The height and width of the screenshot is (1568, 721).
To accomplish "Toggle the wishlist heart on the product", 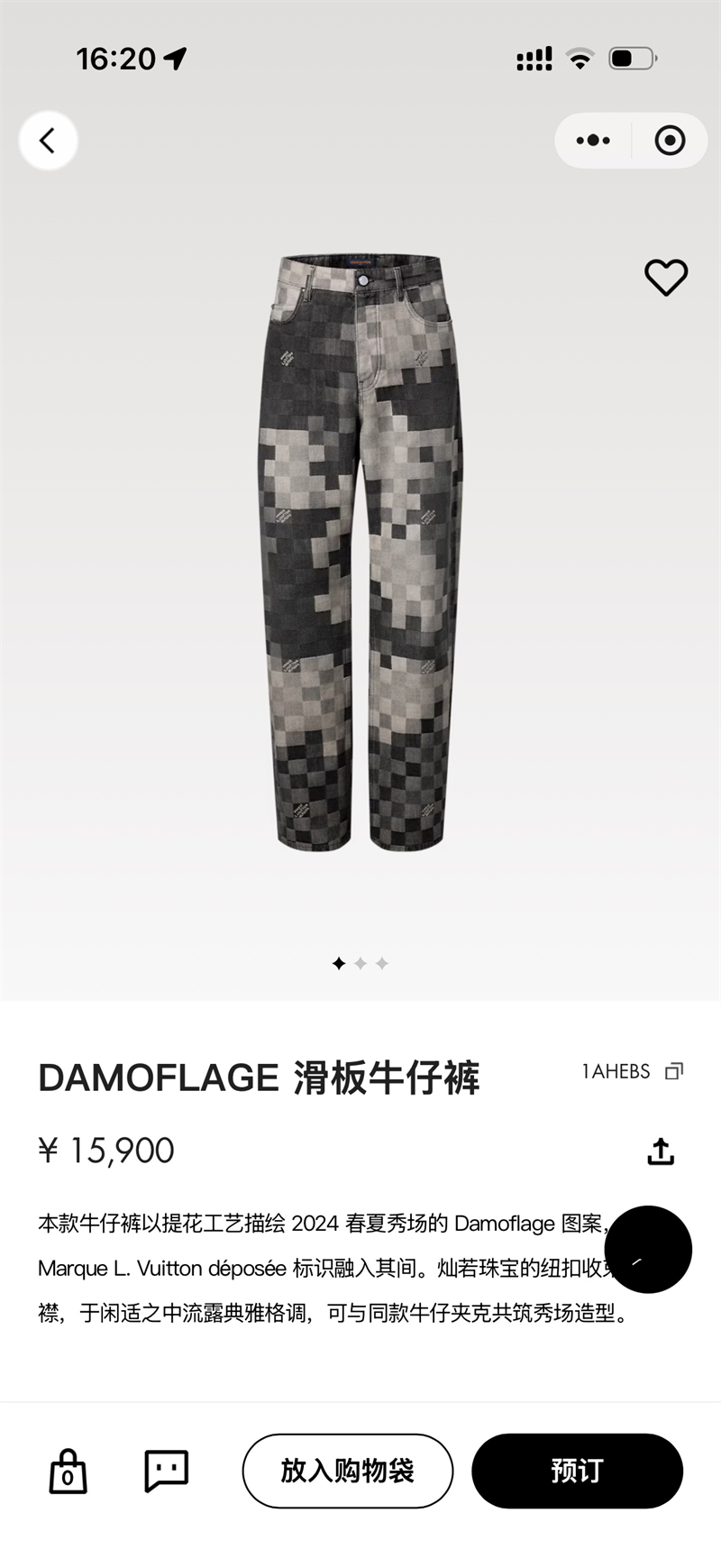I will coord(666,279).
